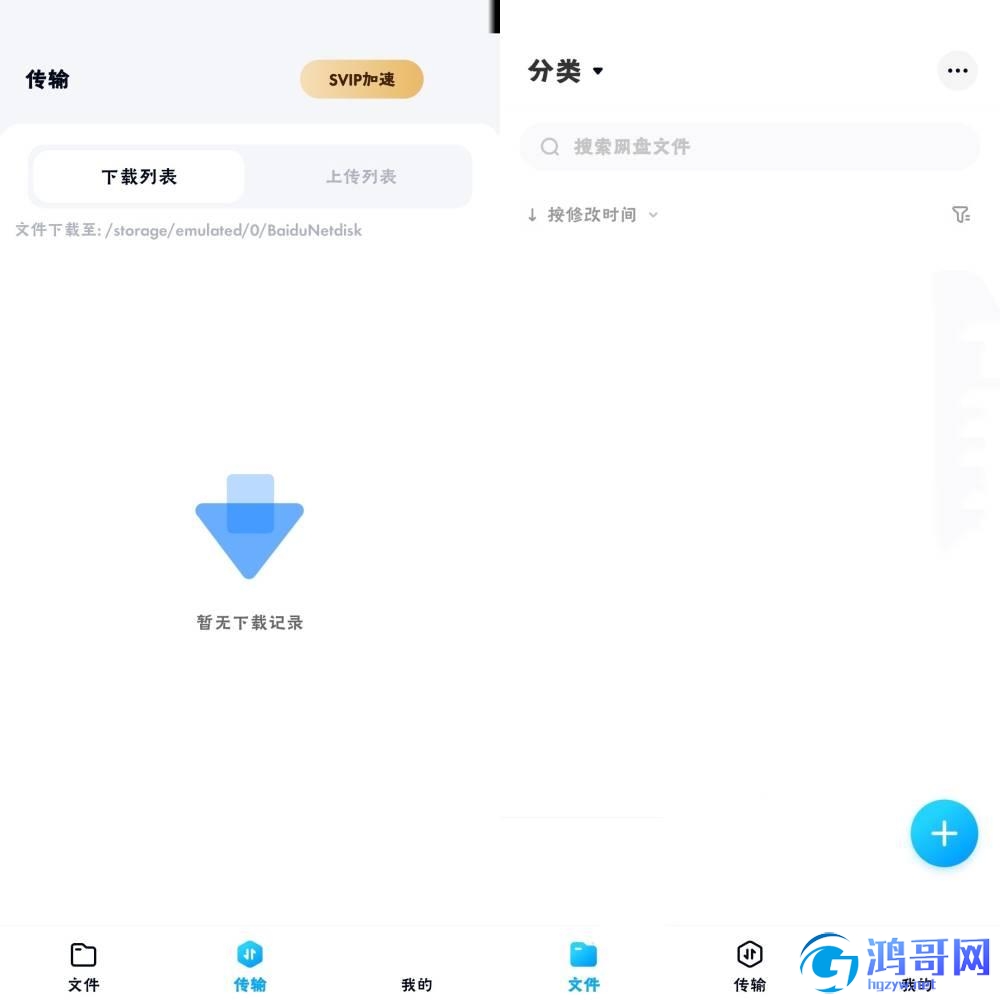Open 文件 tab below the download list

click(84, 966)
